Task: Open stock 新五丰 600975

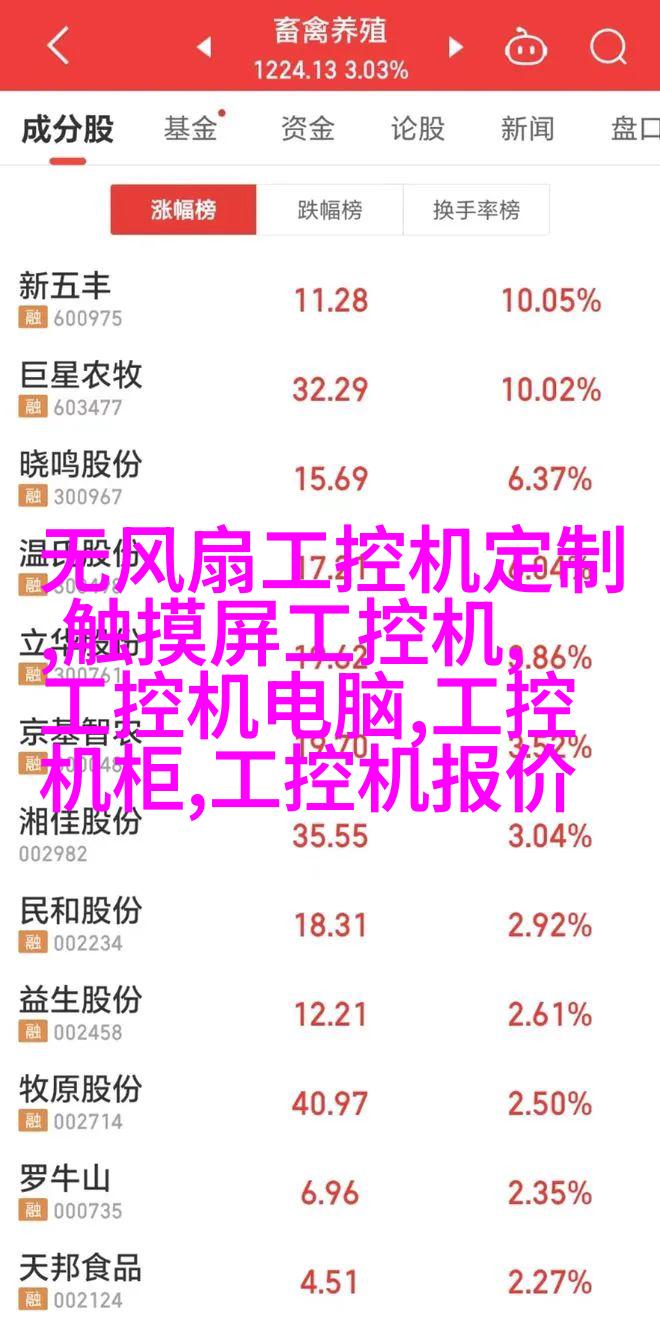Action: click(330, 300)
